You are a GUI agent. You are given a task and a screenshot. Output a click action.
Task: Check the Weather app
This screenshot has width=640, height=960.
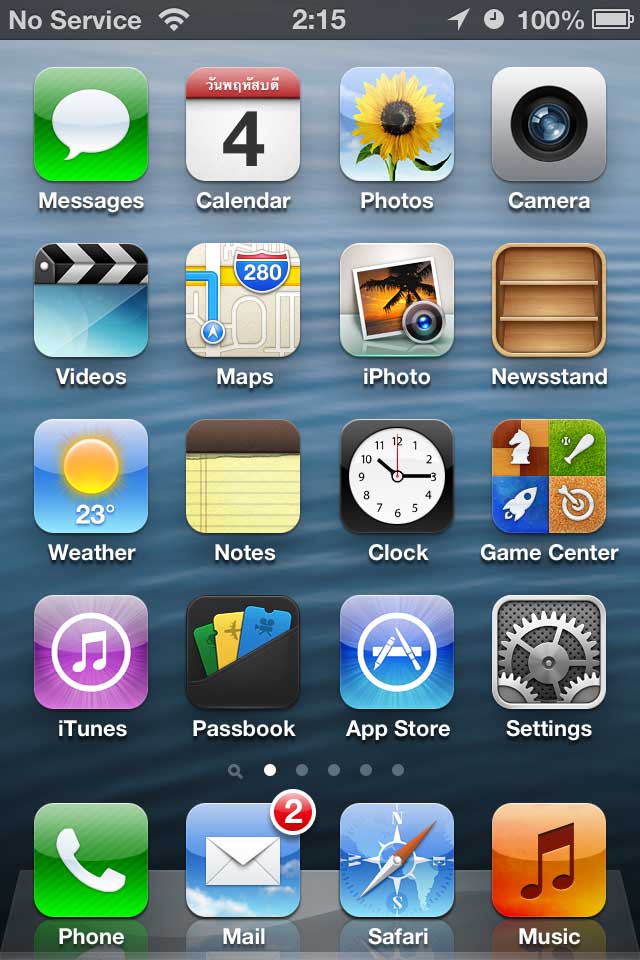[x=91, y=476]
